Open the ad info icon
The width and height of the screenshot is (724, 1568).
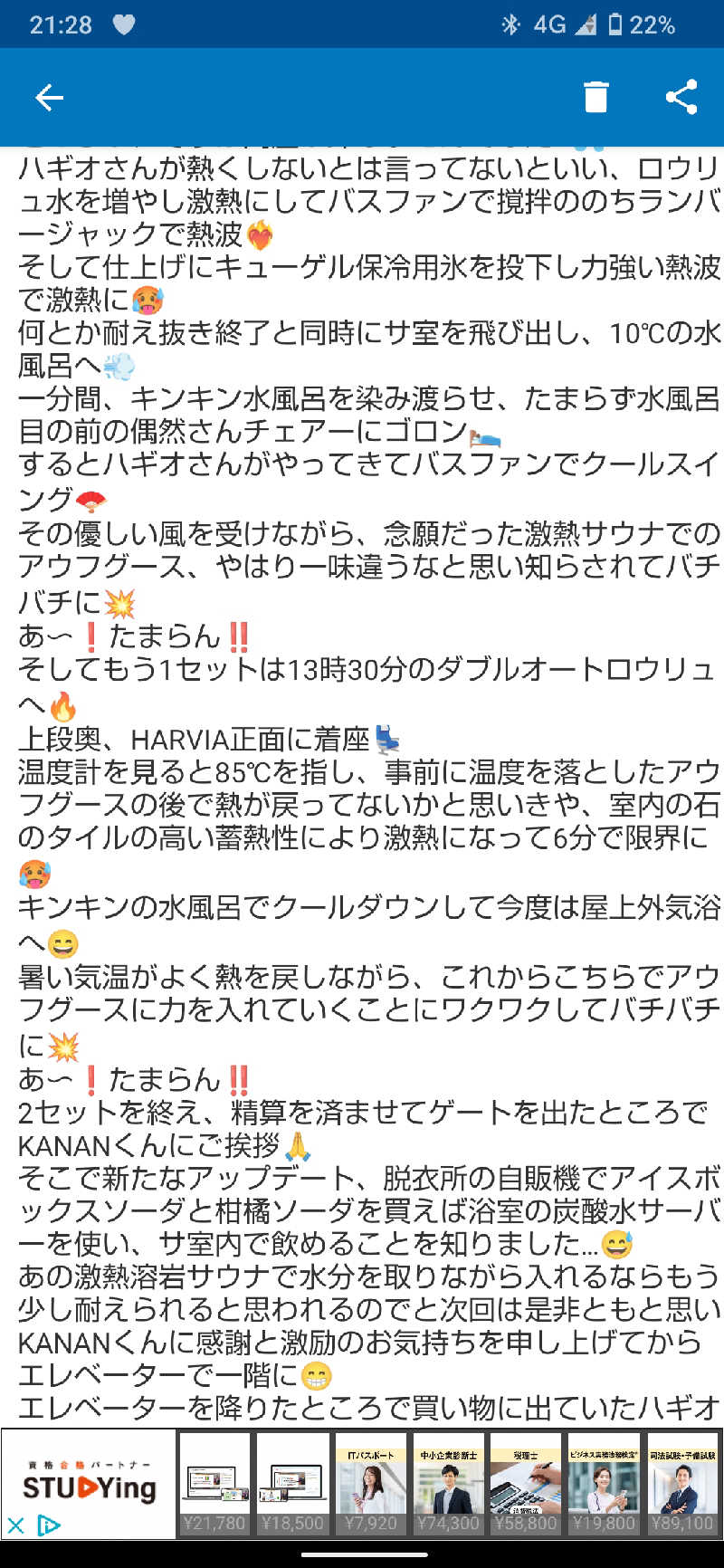pyautogui.click(x=48, y=1525)
